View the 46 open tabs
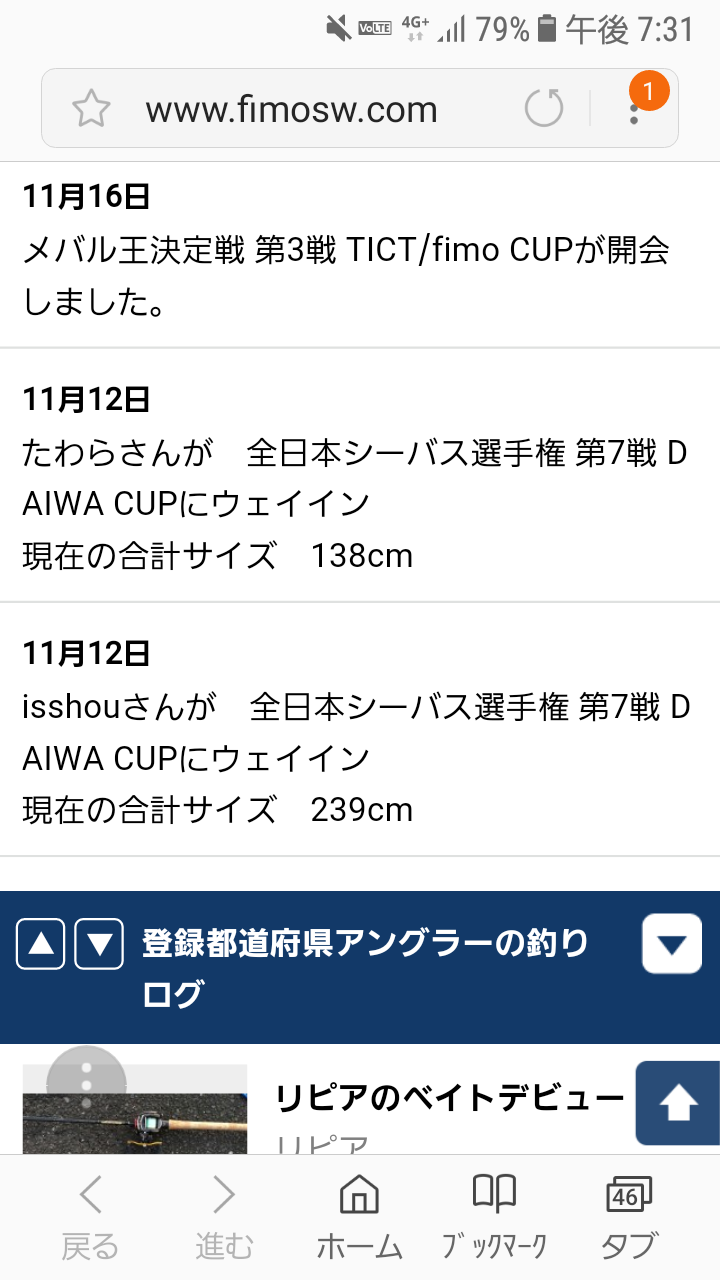The height and width of the screenshot is (1280, 720). (x=629, y=1218)
